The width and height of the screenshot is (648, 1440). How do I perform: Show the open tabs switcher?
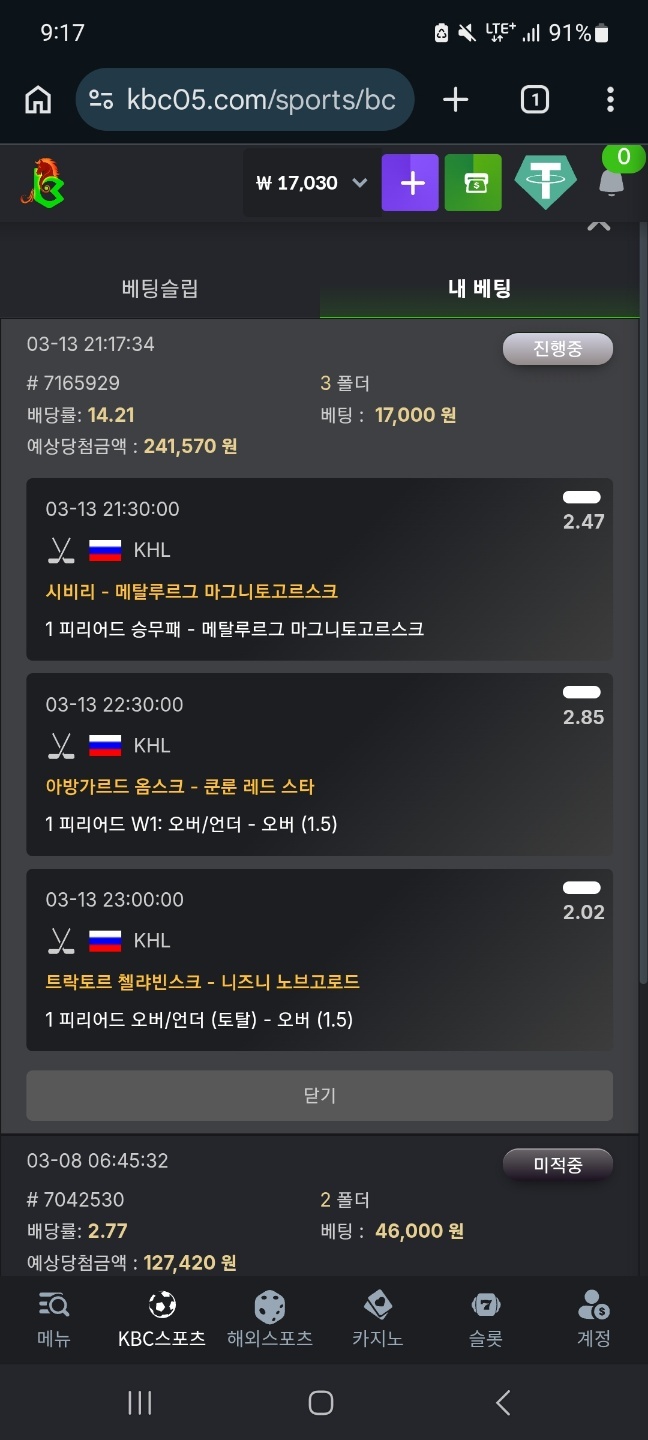534,100
